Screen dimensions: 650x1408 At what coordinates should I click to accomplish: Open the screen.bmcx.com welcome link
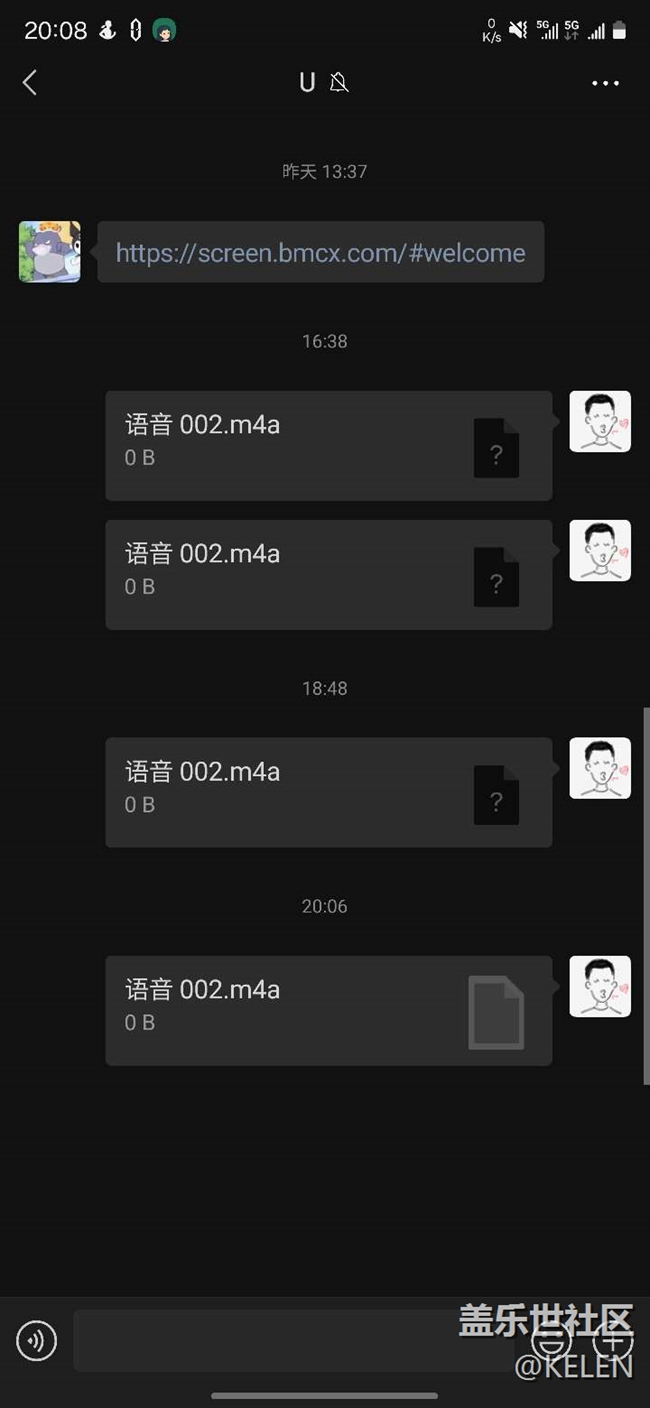point(320,253)
